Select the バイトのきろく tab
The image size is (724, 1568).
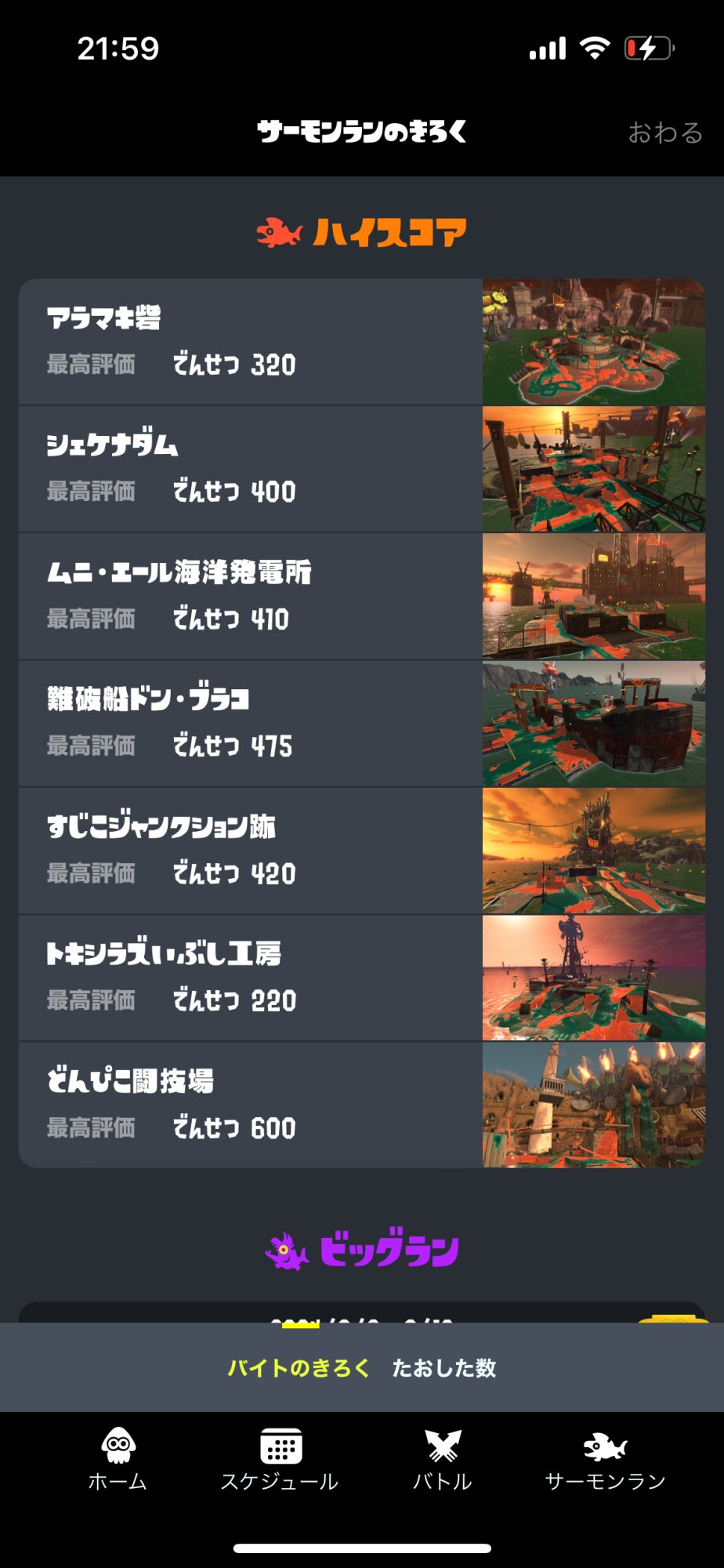click(298, 1368)
